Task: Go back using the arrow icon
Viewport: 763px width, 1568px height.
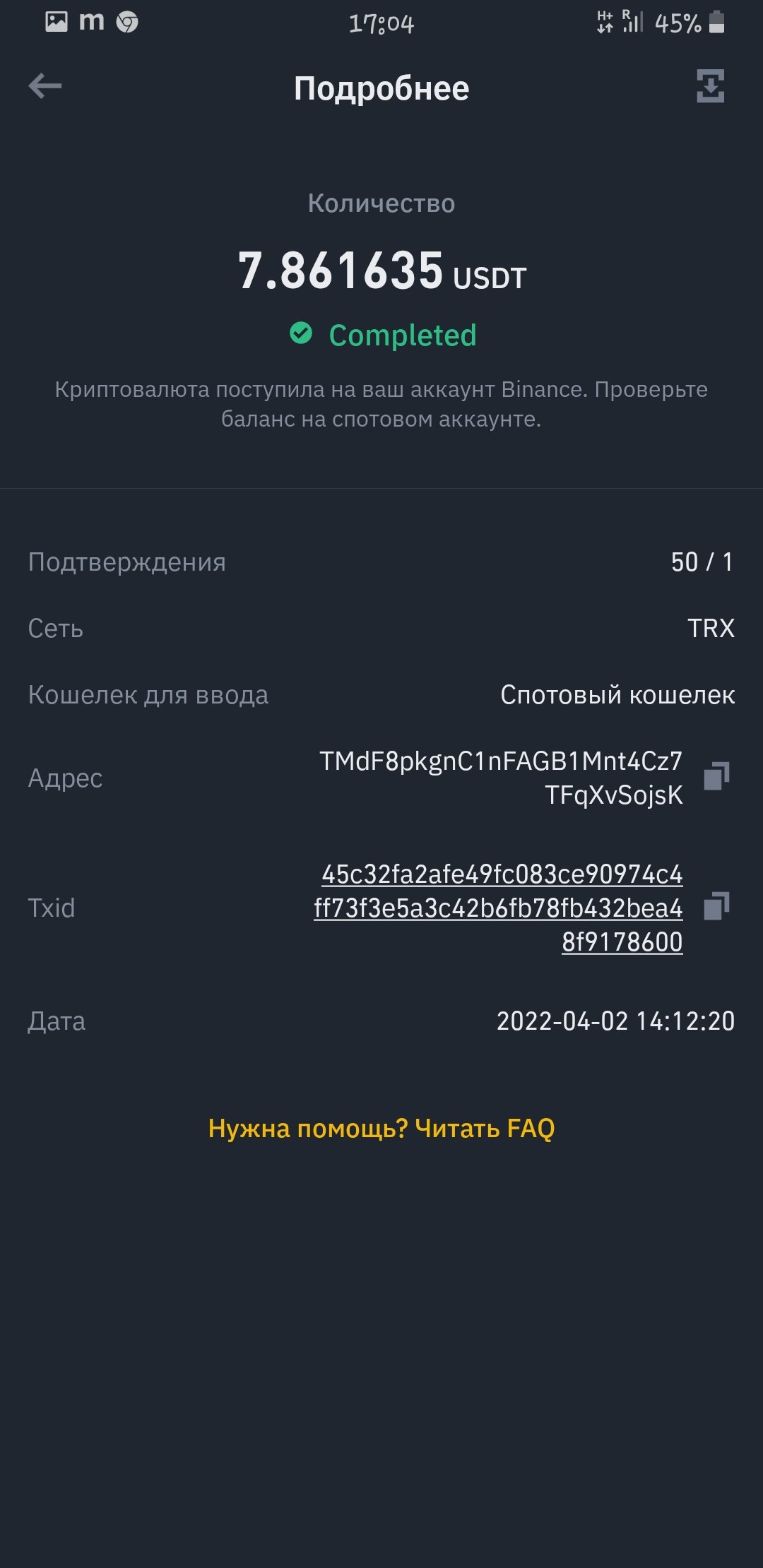Action: [x=45, y=87]
